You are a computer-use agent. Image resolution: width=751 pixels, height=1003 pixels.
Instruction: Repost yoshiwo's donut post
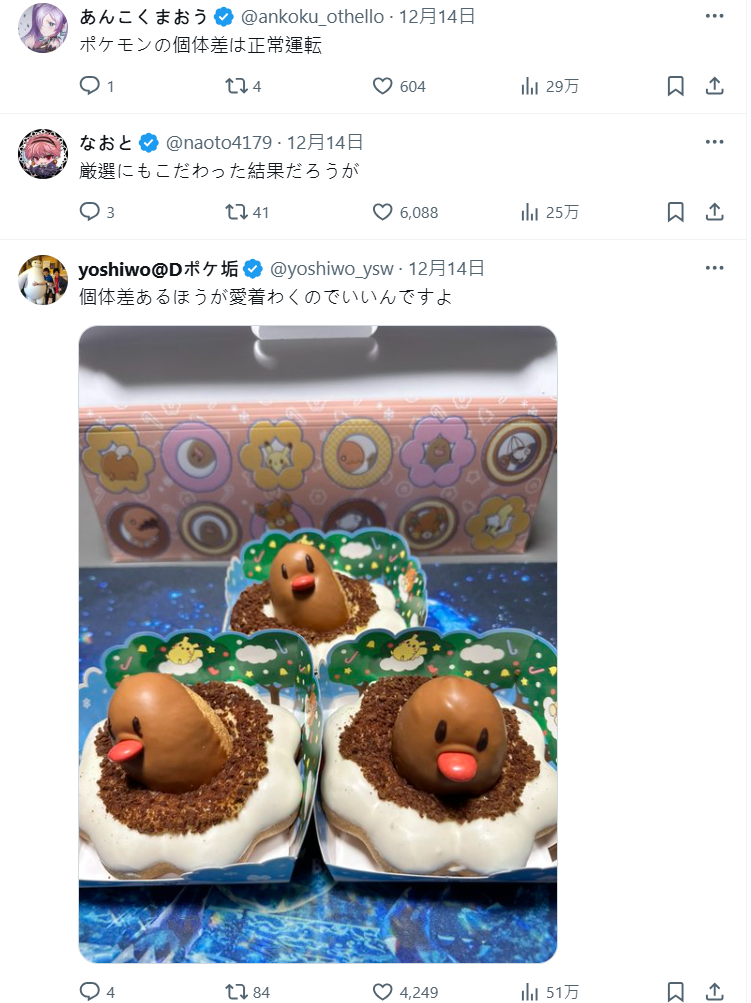pos(236,992)
